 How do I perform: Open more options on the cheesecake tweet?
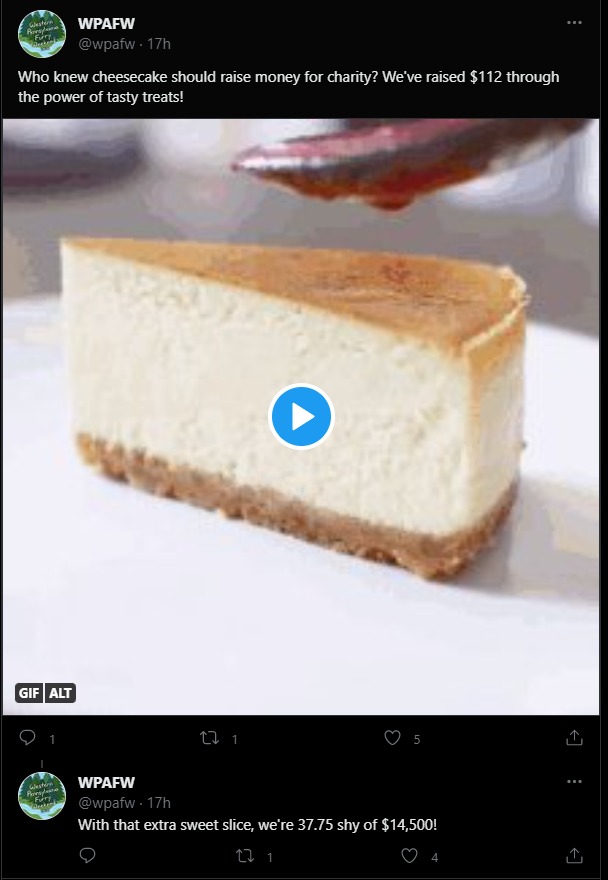point(574,22)
